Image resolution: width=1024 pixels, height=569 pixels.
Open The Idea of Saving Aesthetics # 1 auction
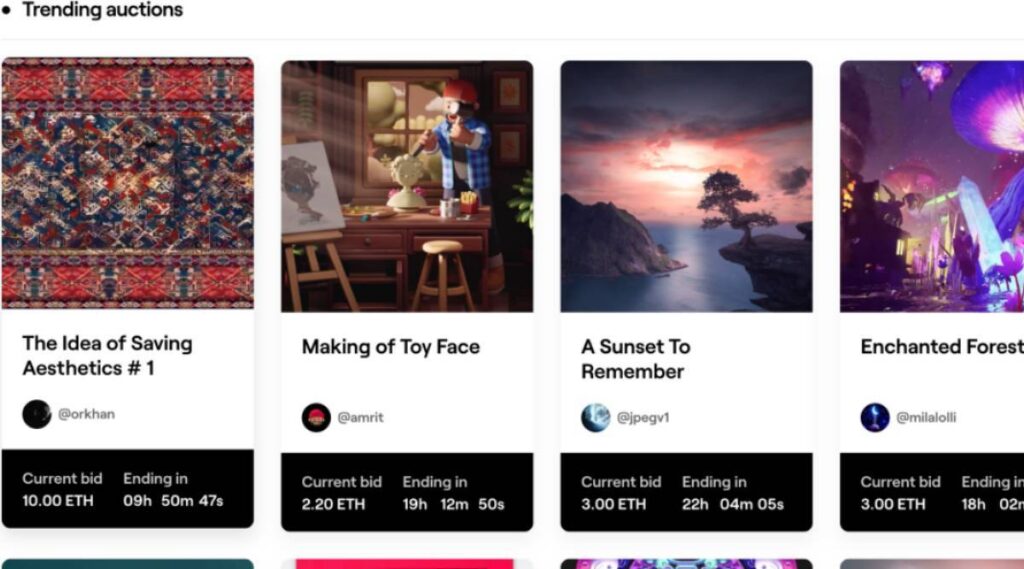pos(107,355)
